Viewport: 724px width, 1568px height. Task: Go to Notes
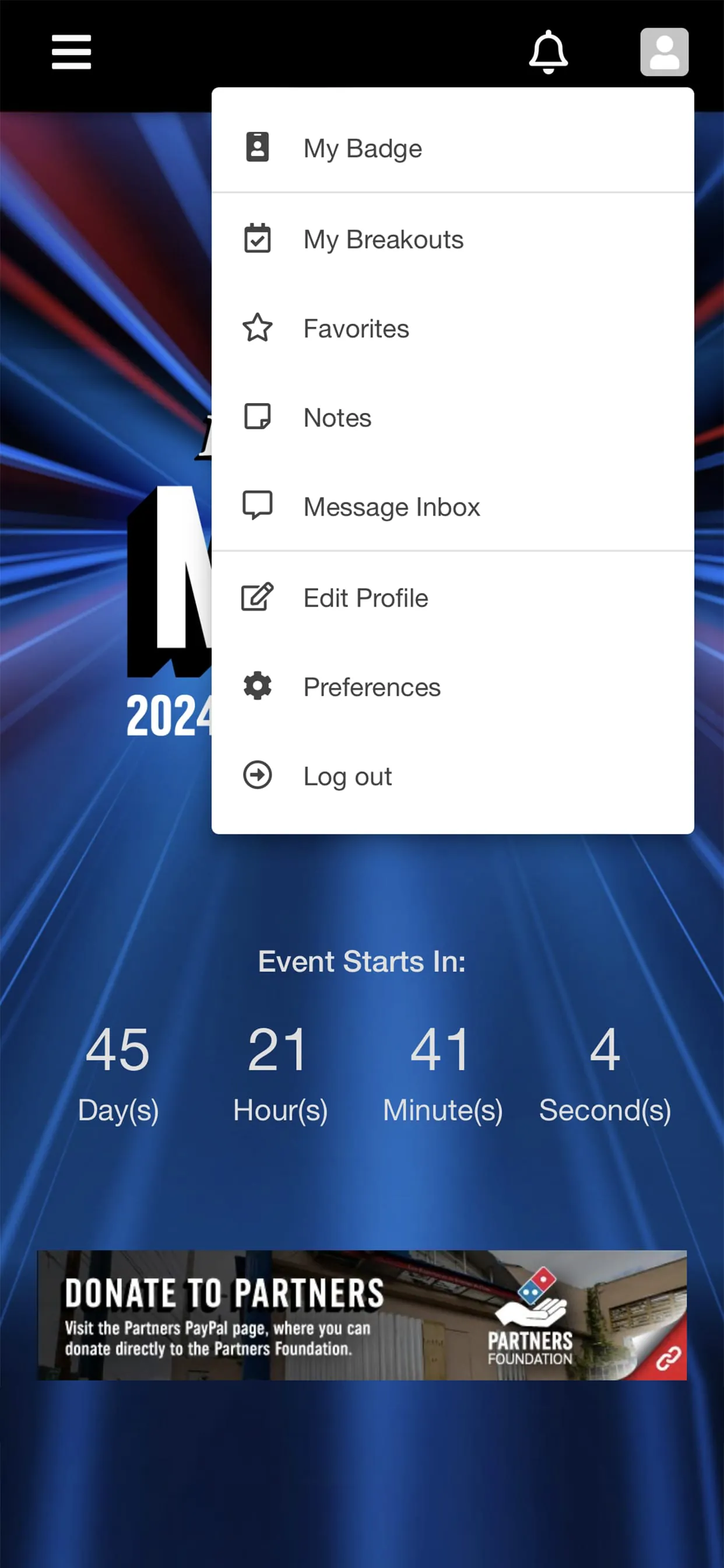click(x=337, y=418)
